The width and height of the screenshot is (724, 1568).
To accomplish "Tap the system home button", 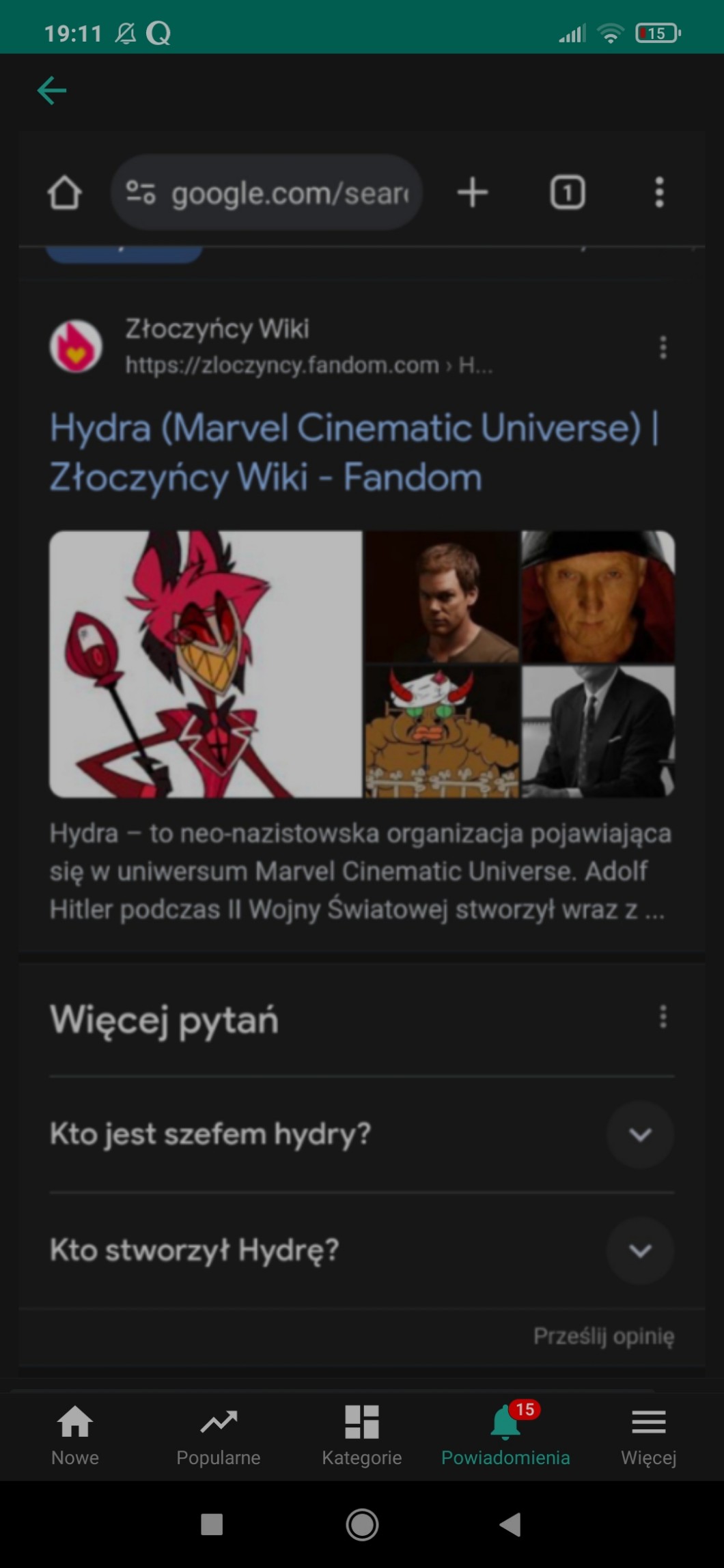I will (x=362, y=1525).
